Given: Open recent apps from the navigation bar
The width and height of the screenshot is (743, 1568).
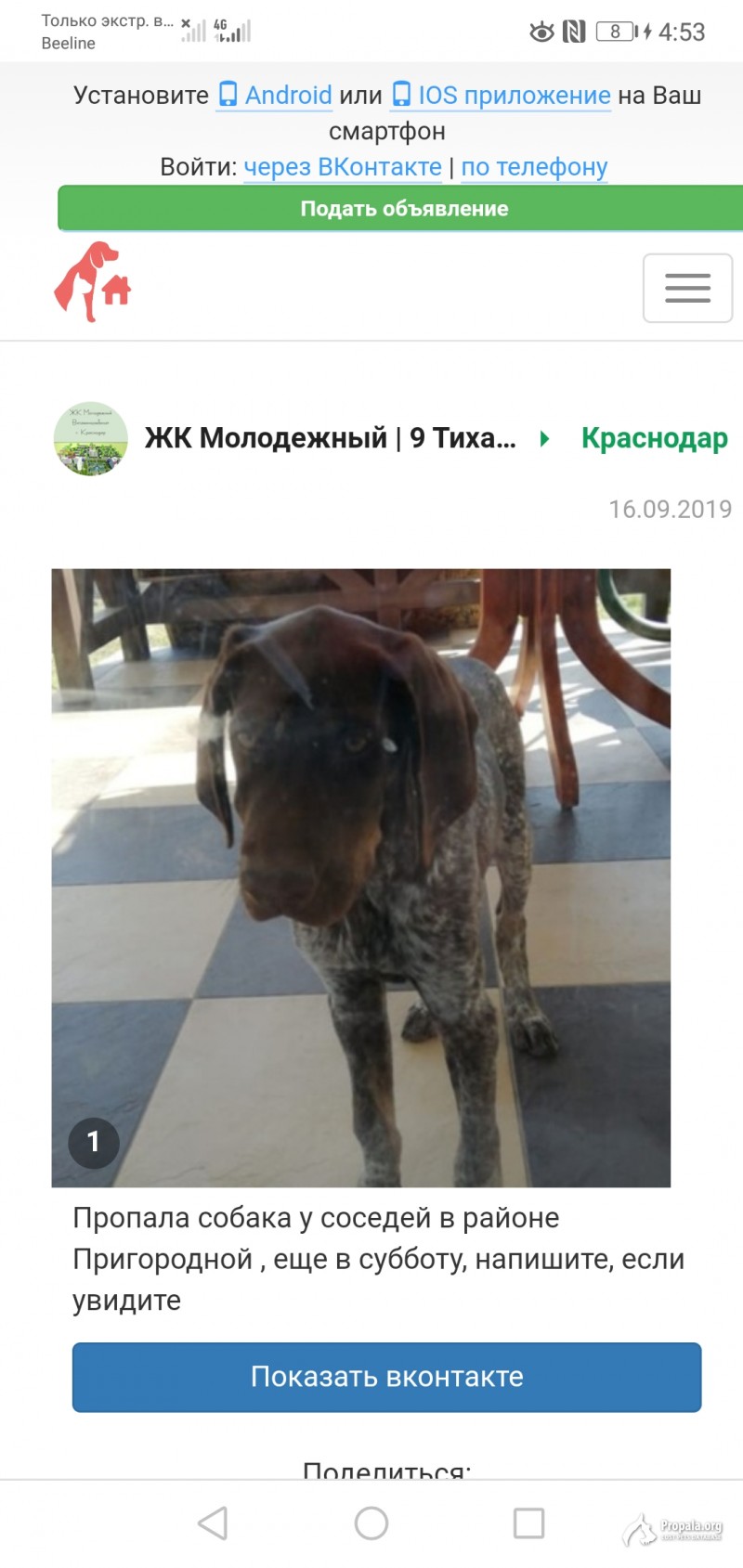Looking at the screenshot, I should pyautogui.click(x=528, y=1523).
